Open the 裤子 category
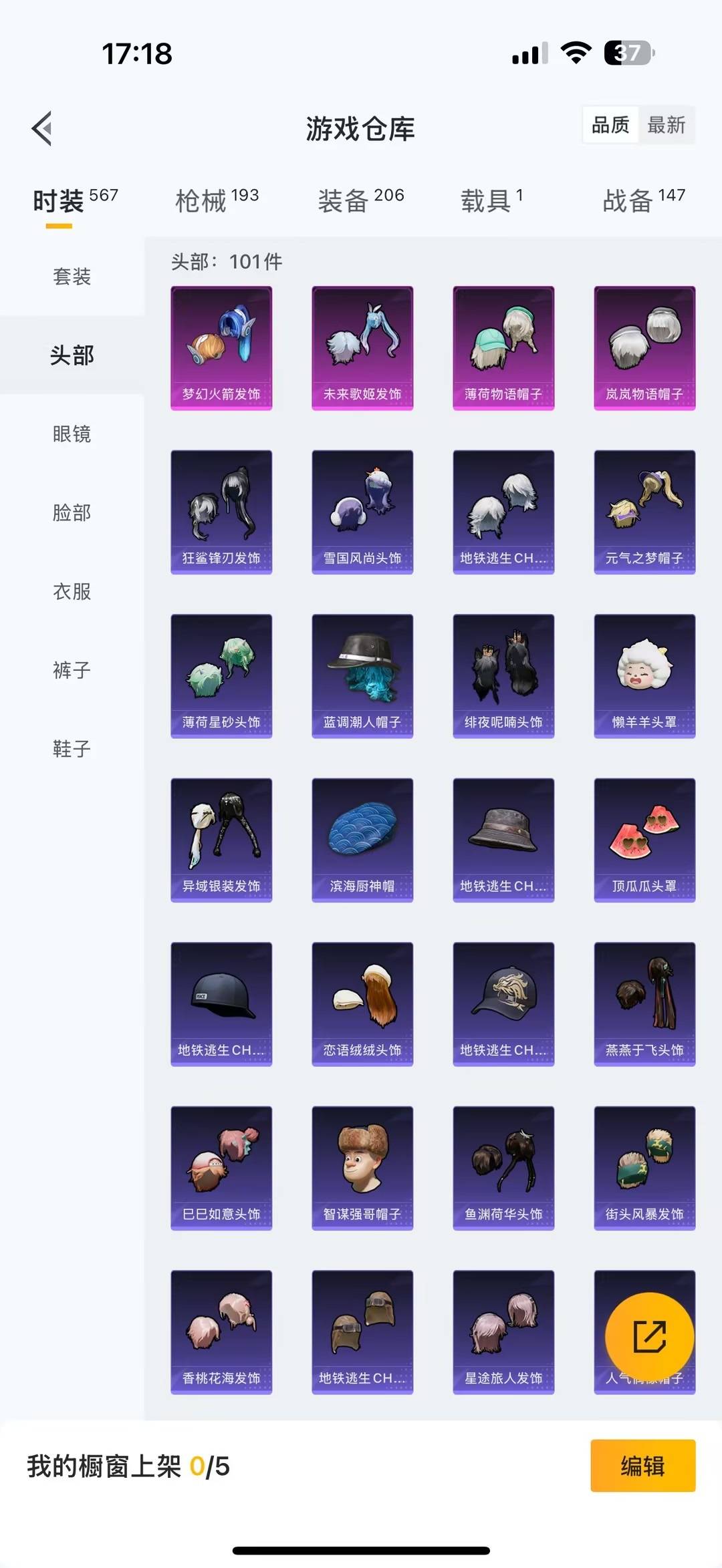 click(x=72, y=670)
